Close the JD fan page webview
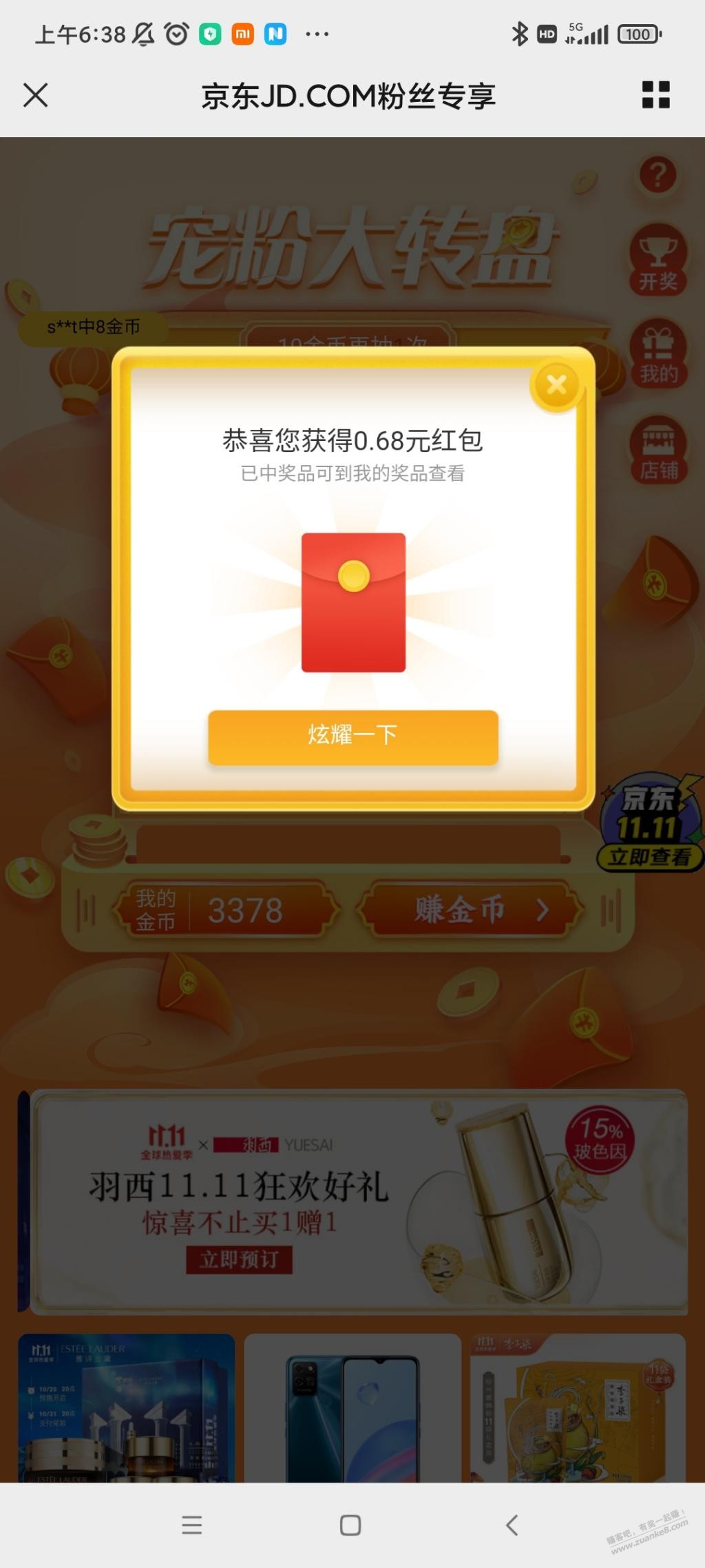Screen dimensions: 705x1568 tap(36, 95)
